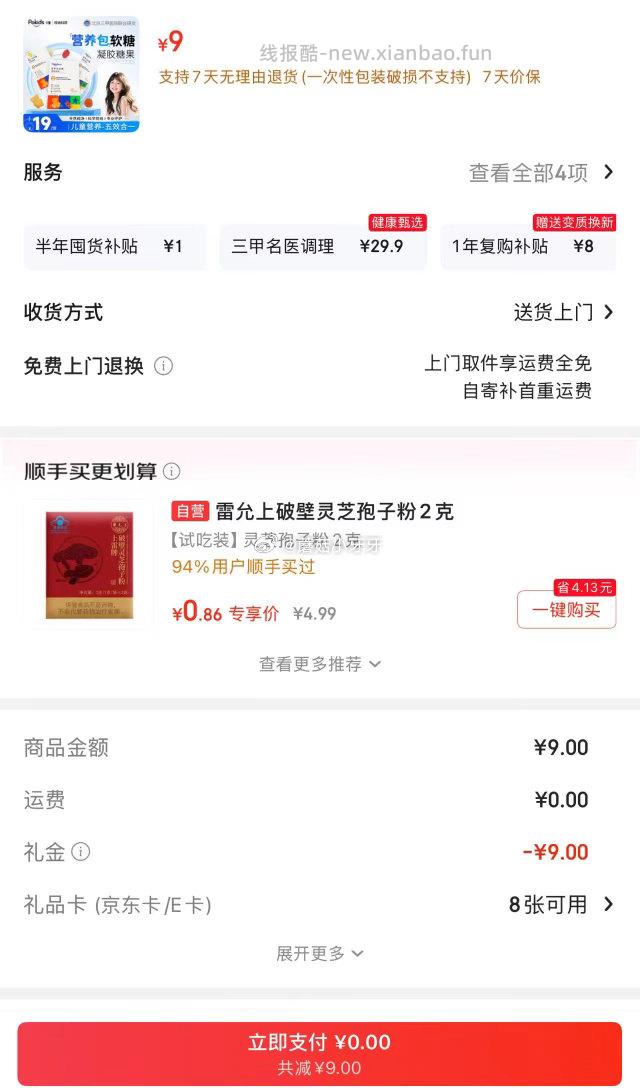Tap 一键购买 to add spore powder

click(x=566, y=610)
